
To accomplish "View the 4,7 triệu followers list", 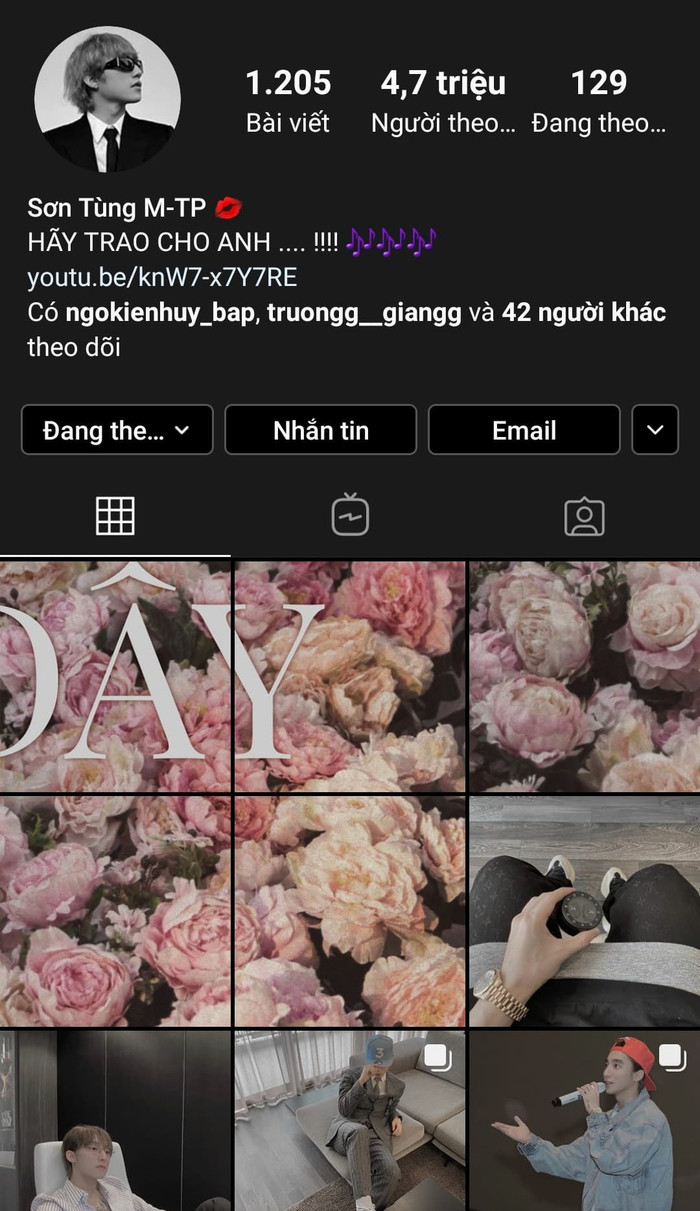I will click(x=443, y=100).
